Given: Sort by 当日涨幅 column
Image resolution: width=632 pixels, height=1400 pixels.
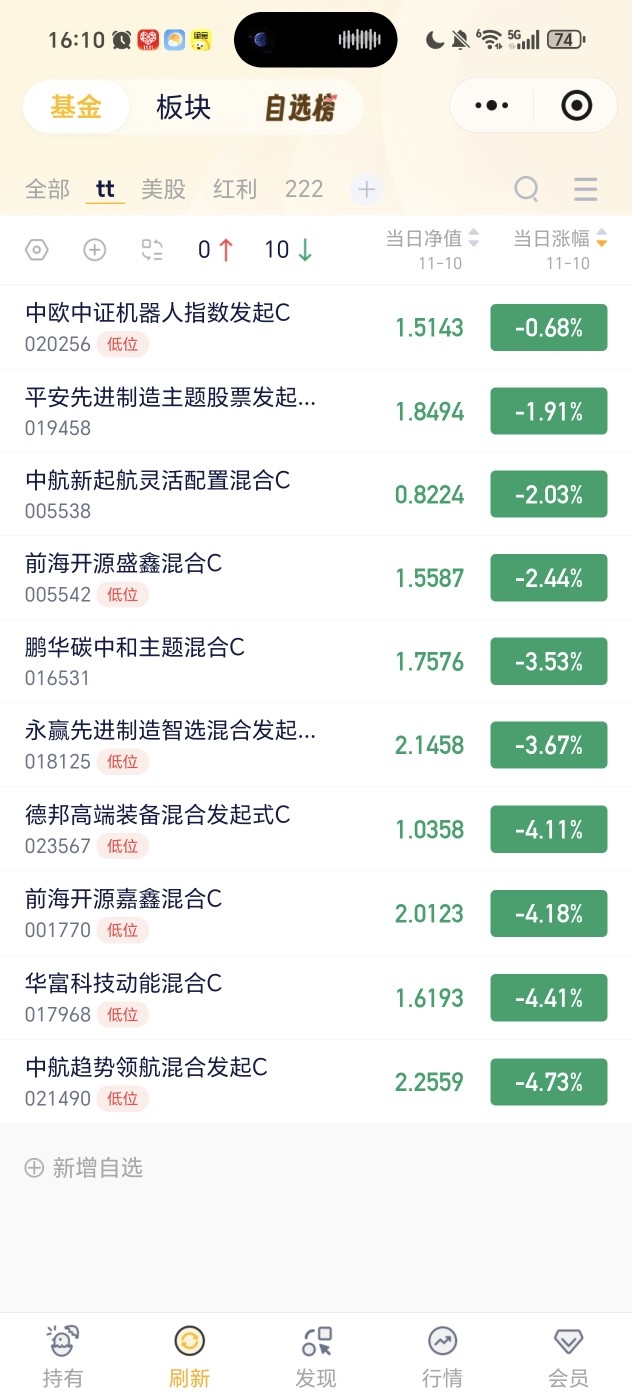Looking at the screenshot, I should click(559, 239).
